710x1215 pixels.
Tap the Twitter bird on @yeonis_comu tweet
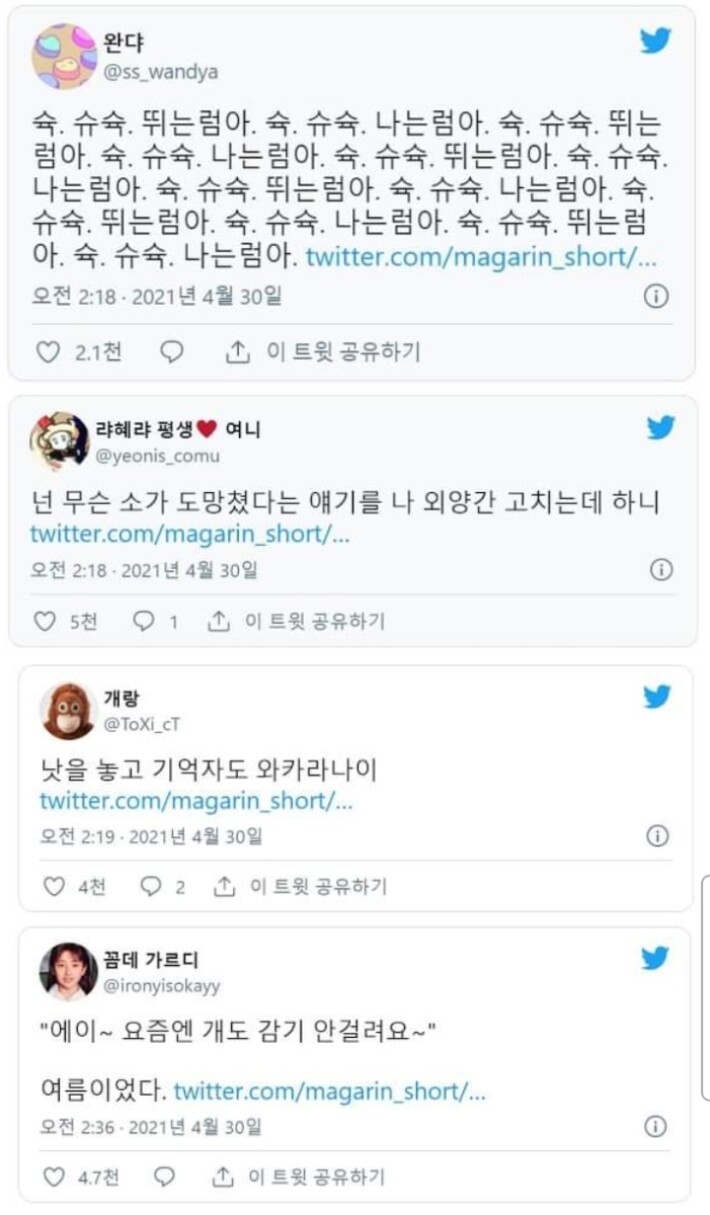[660, 428]
